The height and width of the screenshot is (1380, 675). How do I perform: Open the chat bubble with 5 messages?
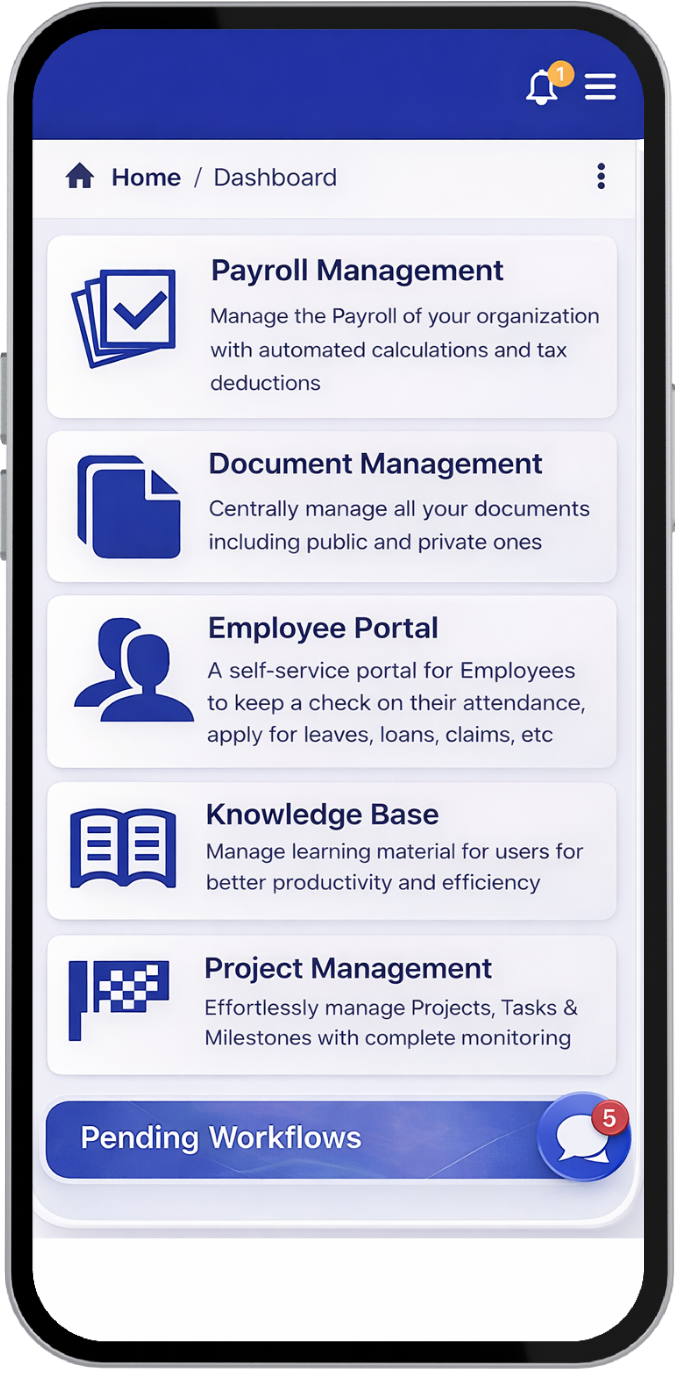point(584,1138)
